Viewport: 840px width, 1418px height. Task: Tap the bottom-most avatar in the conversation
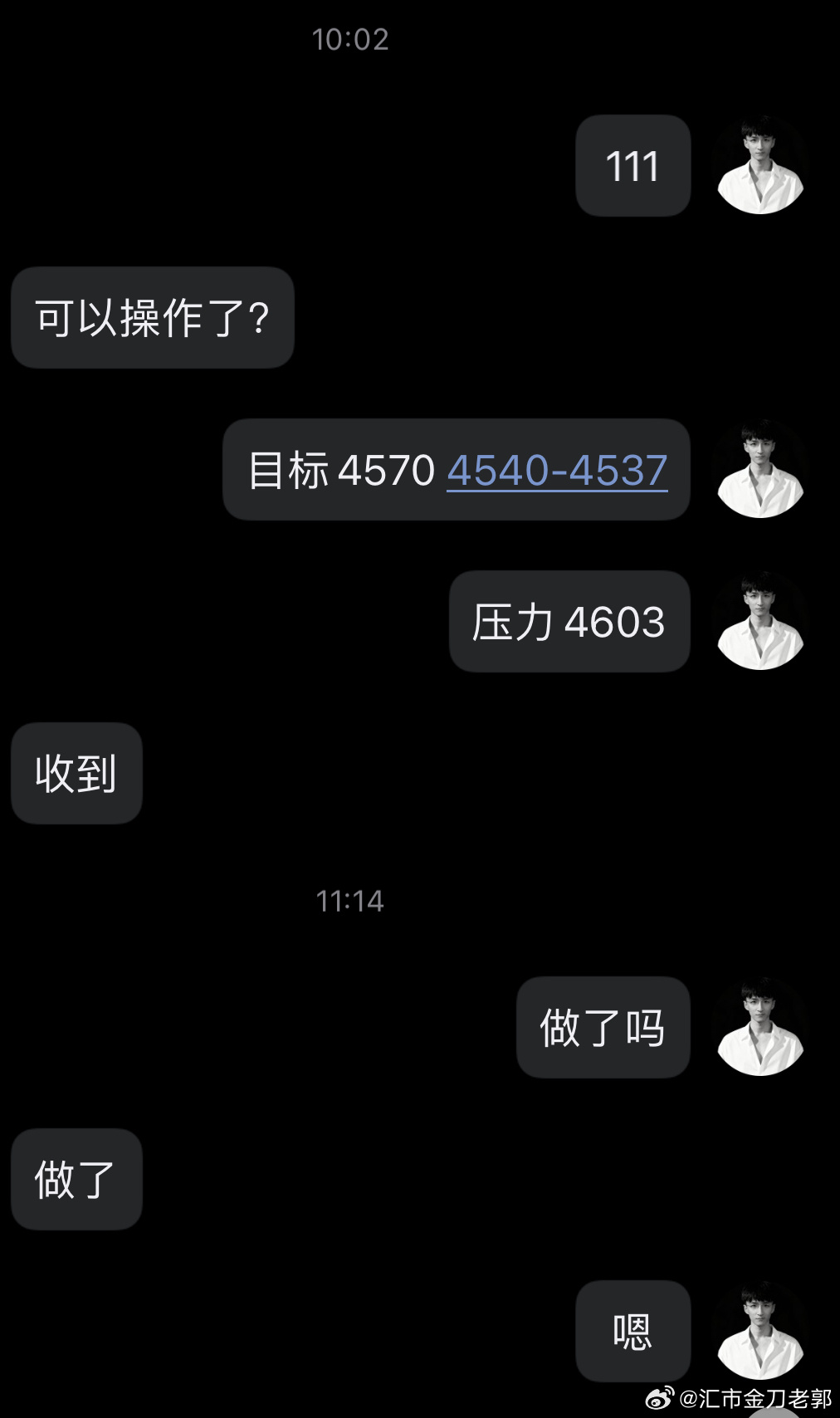pyautogui.click(x=759, y=1332)
